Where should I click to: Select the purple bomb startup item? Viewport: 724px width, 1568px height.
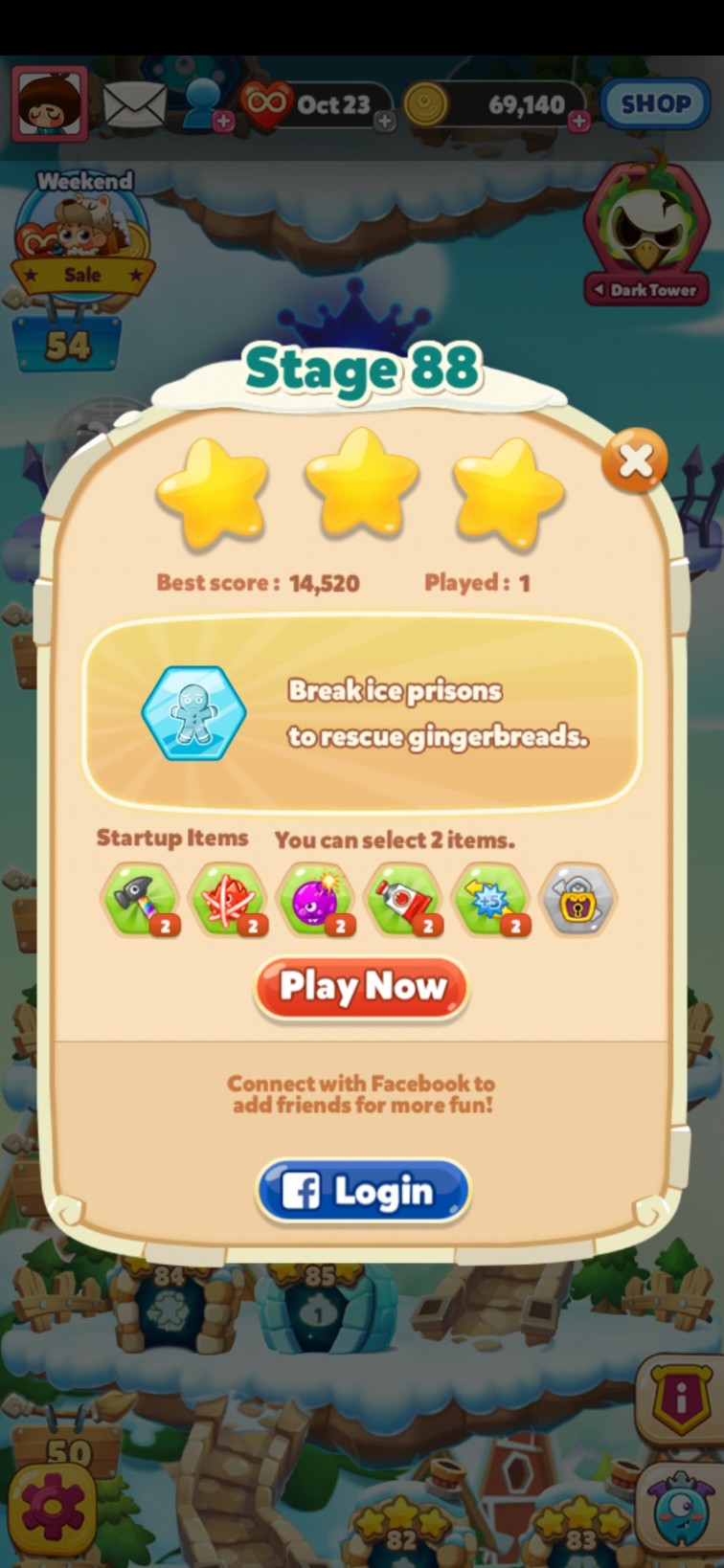coord(315,899)
